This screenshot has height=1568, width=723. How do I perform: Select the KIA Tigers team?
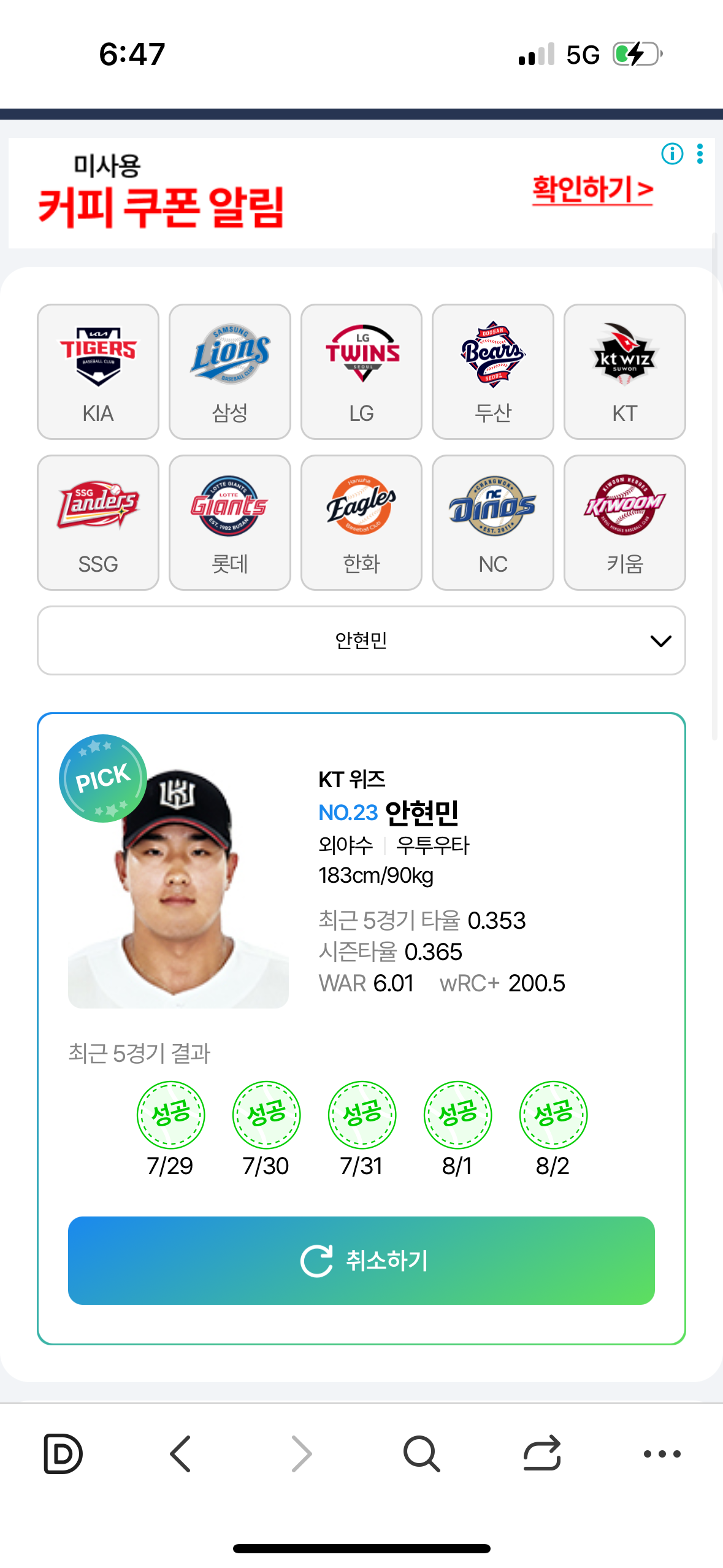pyautogui.click(x=98, y=372)
